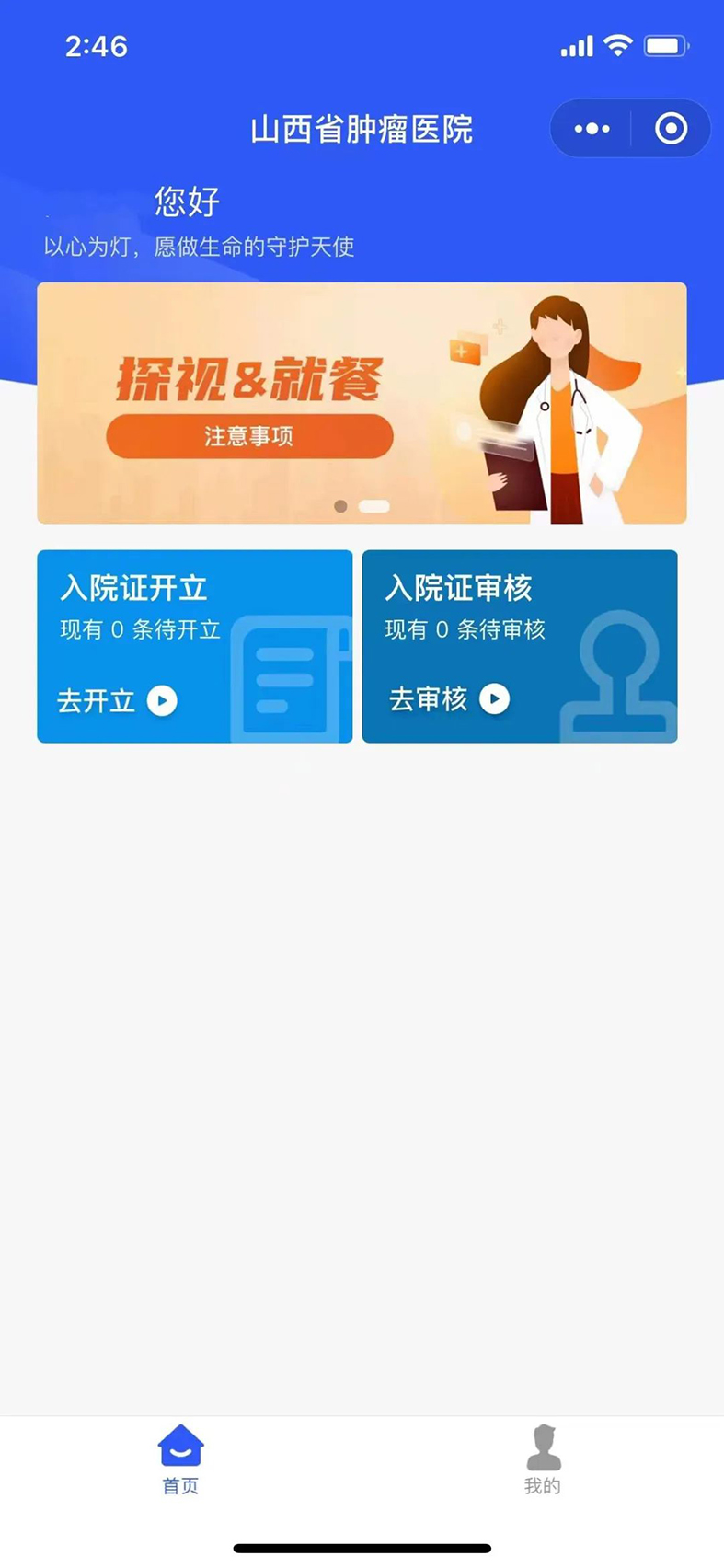Viewport: 724px width, 1568px height.
Task: Open the 探视&就餐 注意事项 banner
Action: 362,403
